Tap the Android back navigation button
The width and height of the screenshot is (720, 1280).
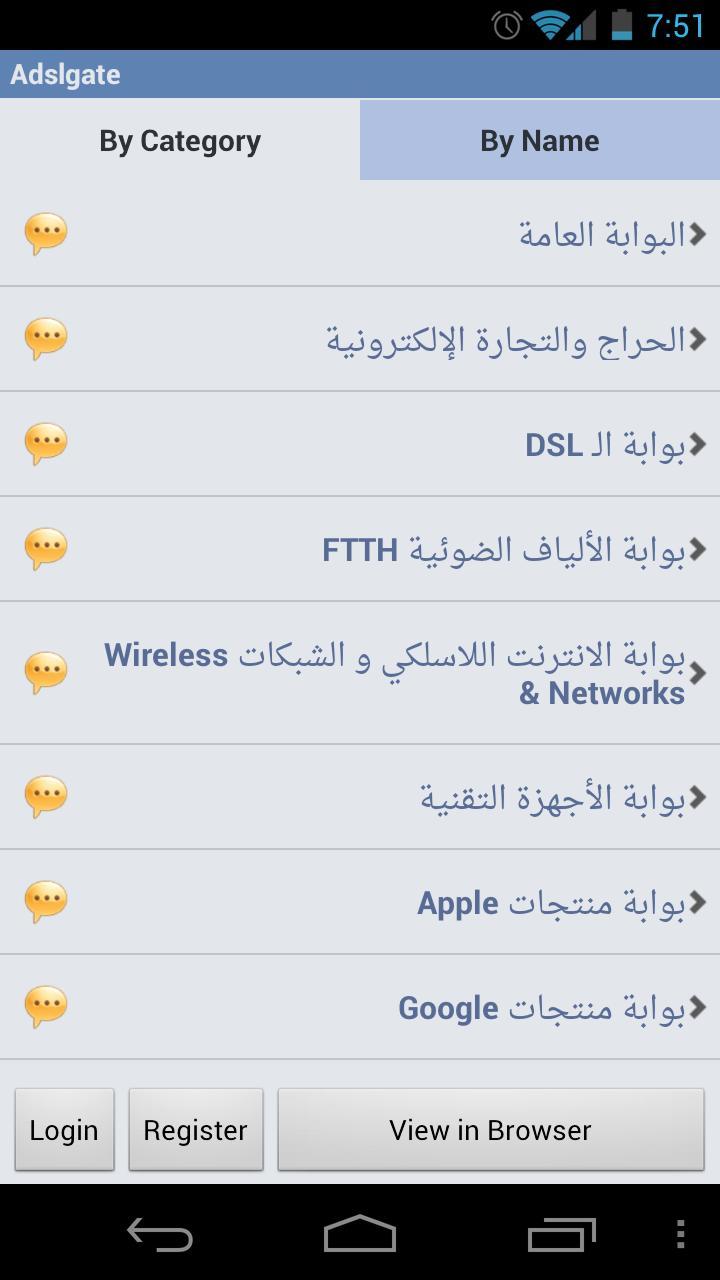(162, 1236)
